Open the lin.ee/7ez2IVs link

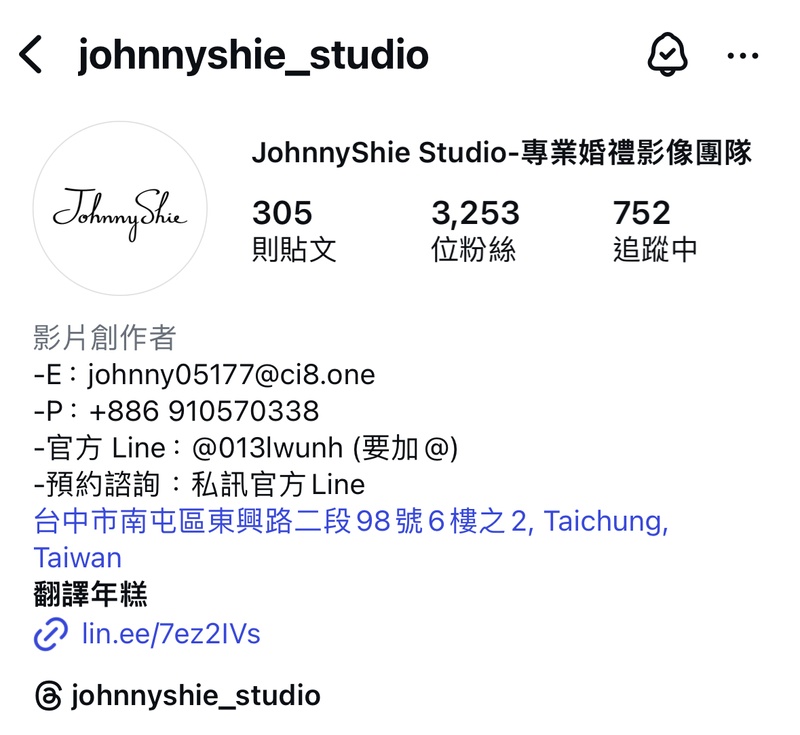tap(170, 634)
